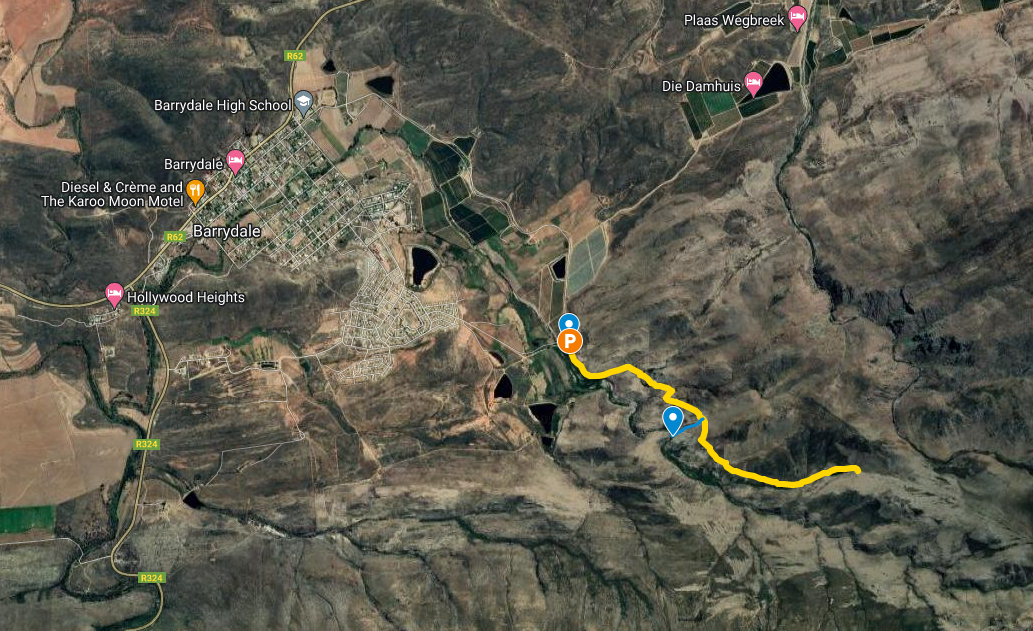1033x631 pixels.
Task: Select the blue person marker above parking
Action: click(569, 322)
